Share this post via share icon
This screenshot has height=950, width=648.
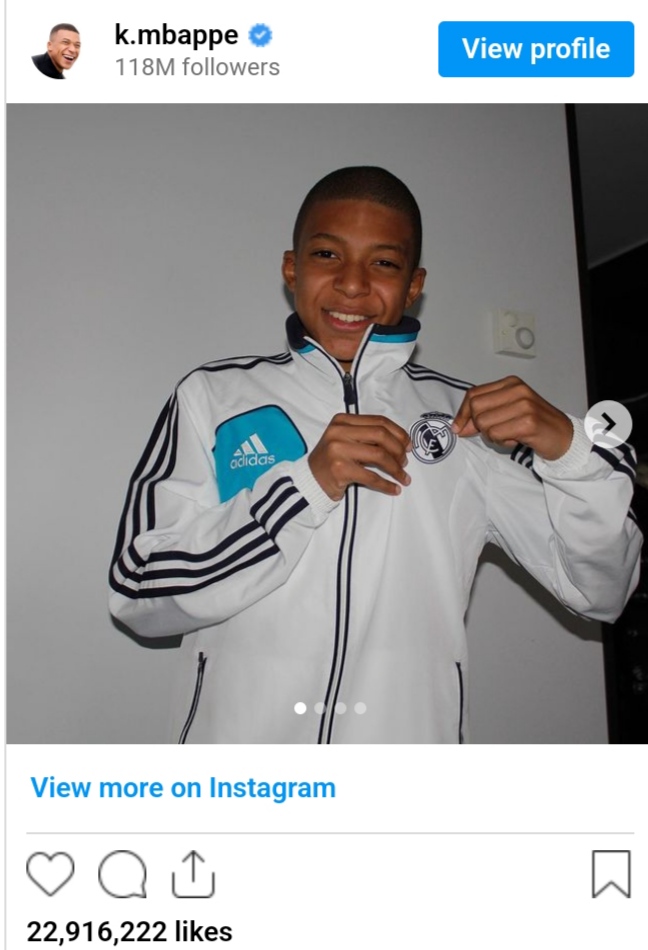[x=193, y=875]
